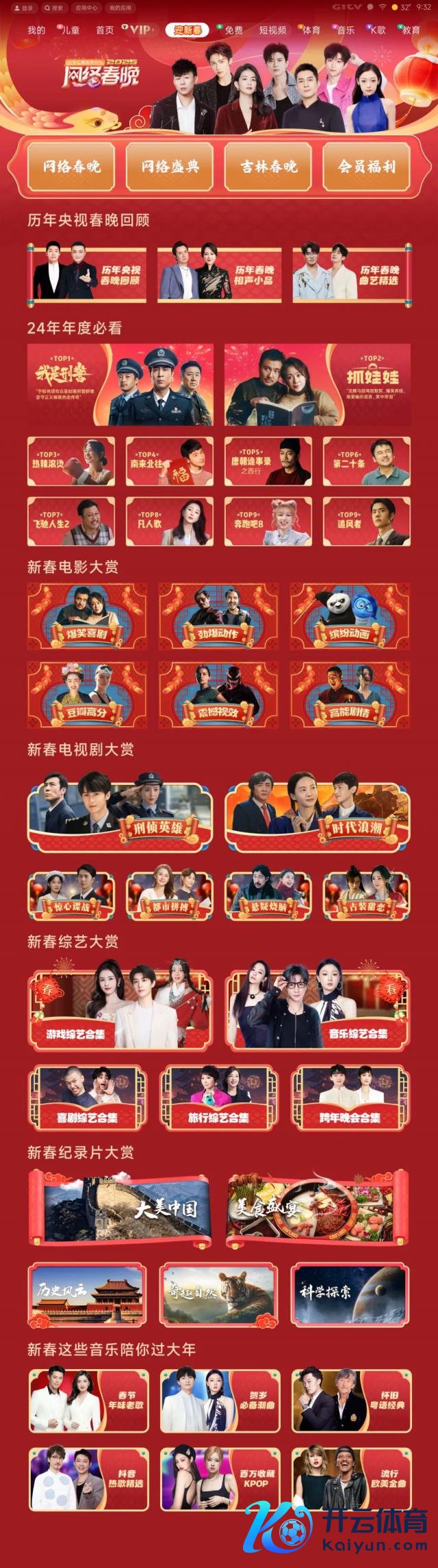Open 应用中心 app center

pos(86,8)
